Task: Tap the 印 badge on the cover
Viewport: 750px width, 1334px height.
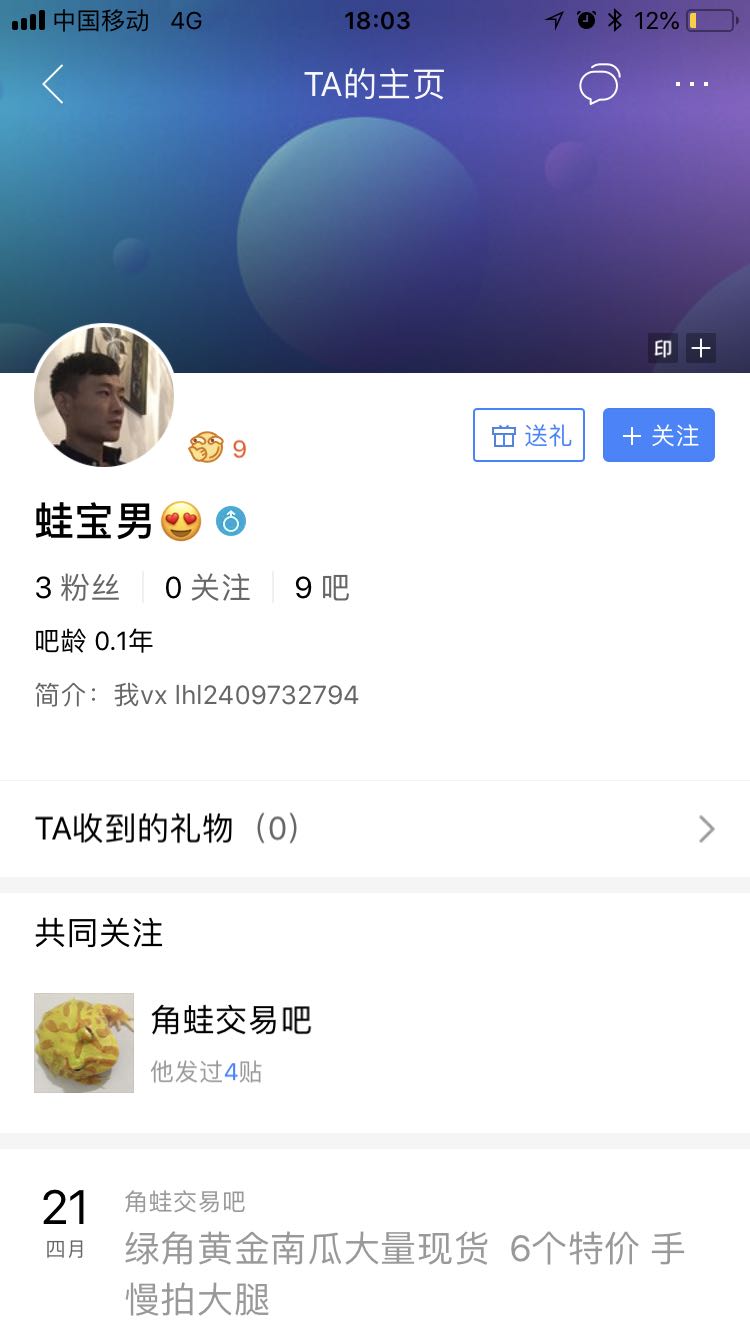Action: 662,348
